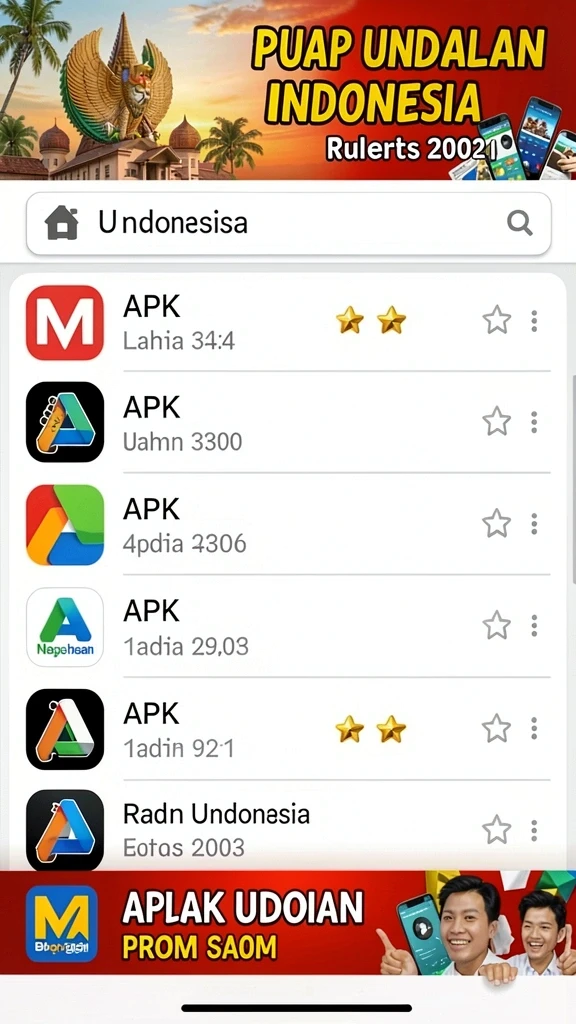Open overflow menu for Lahia 34:4
The height and width of the screenshot is (1024, 576).
click(534, 321)
